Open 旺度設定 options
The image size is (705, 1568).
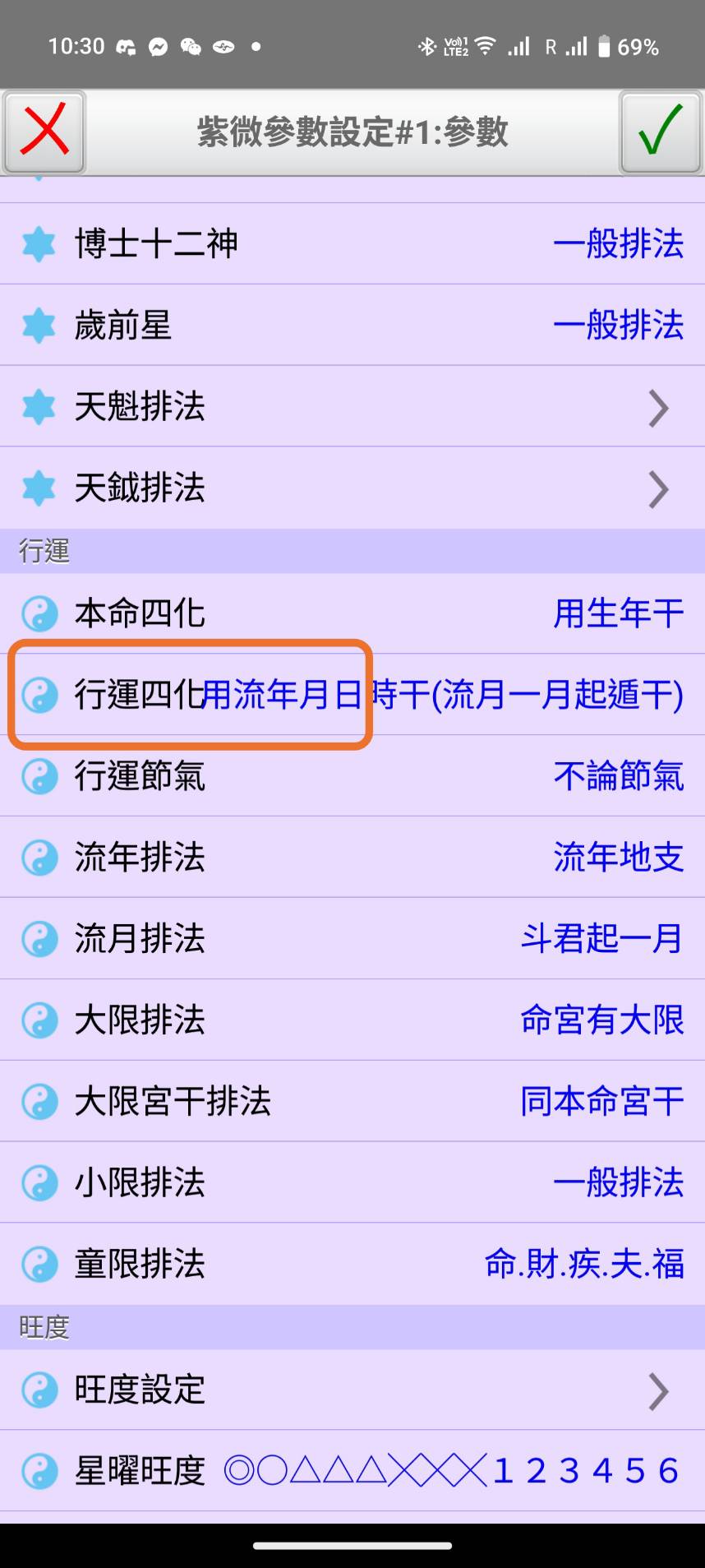point(352,1390)
